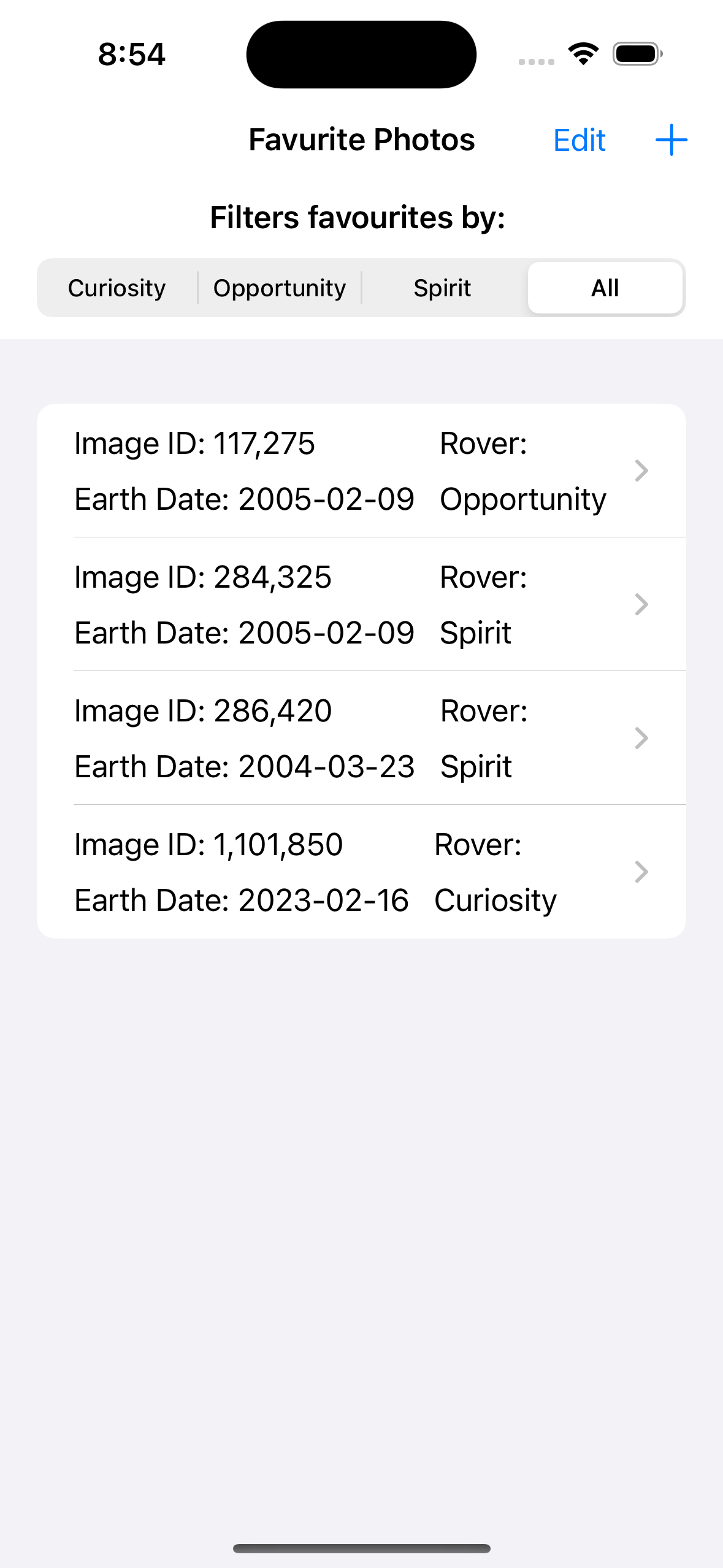
Task: Tap the plus icon to add a photo
Action: click(670, 140)
